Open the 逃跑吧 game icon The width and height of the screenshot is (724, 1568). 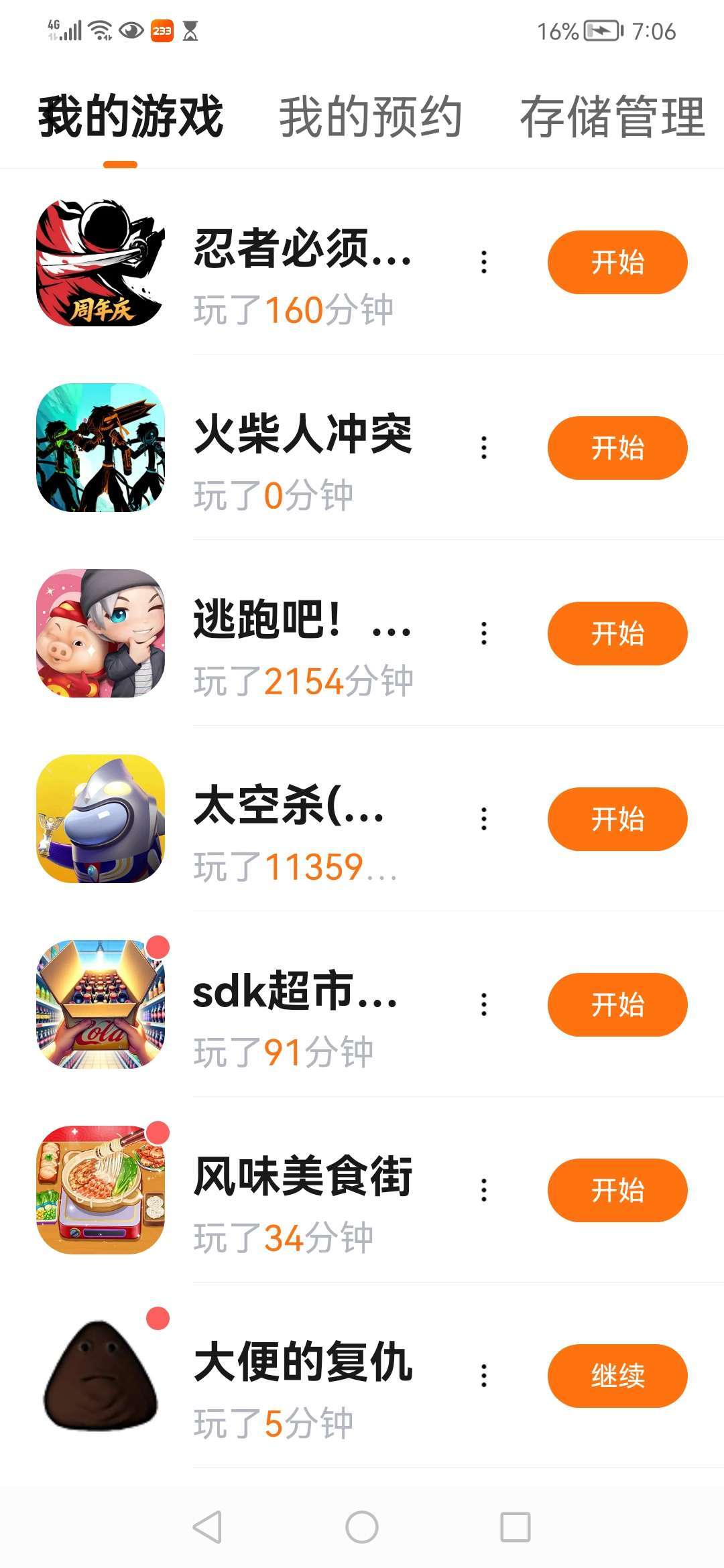point(101,633)
